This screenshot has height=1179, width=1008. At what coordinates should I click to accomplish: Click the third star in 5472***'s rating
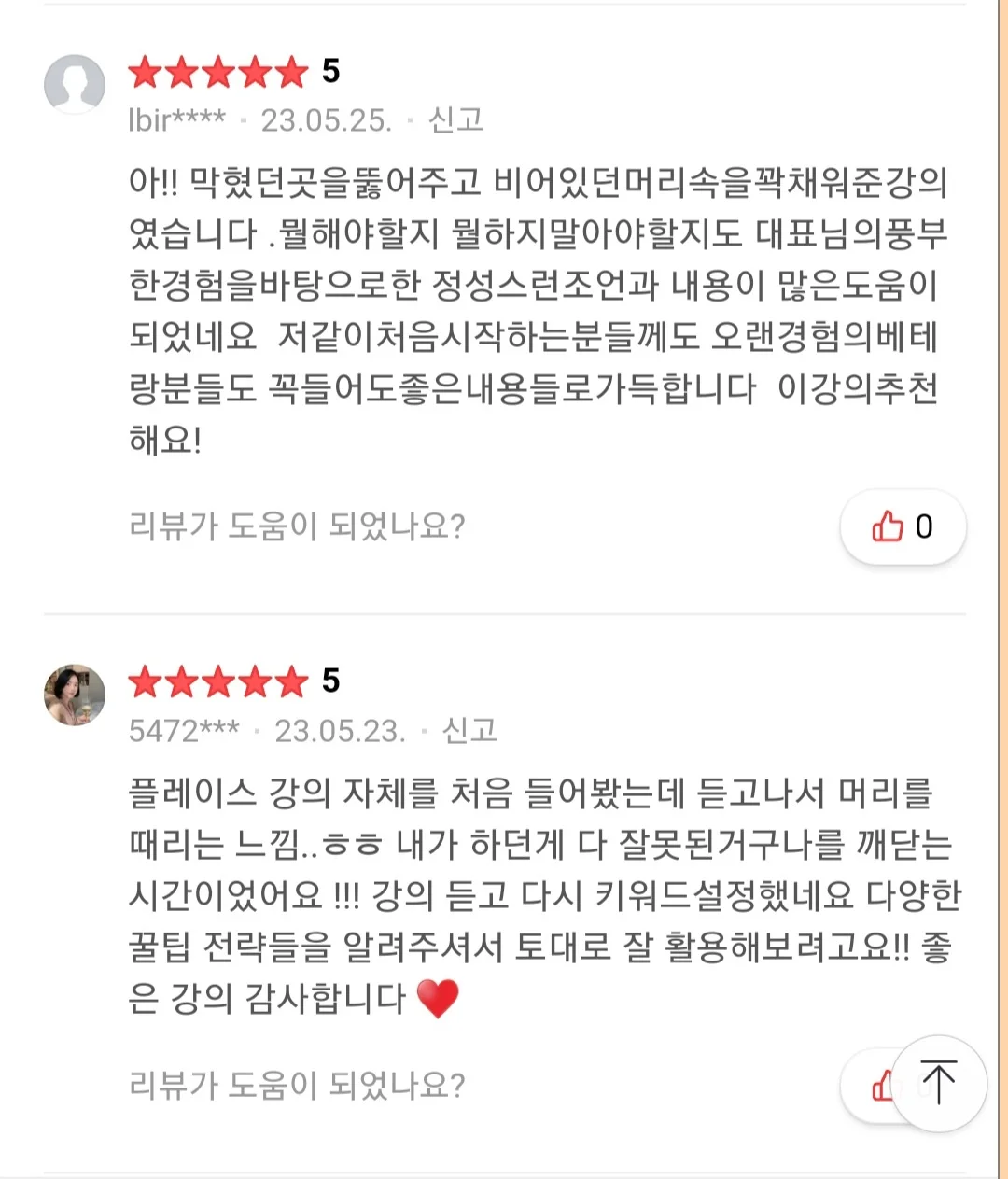pyautogui.click(x=219, y=681)
